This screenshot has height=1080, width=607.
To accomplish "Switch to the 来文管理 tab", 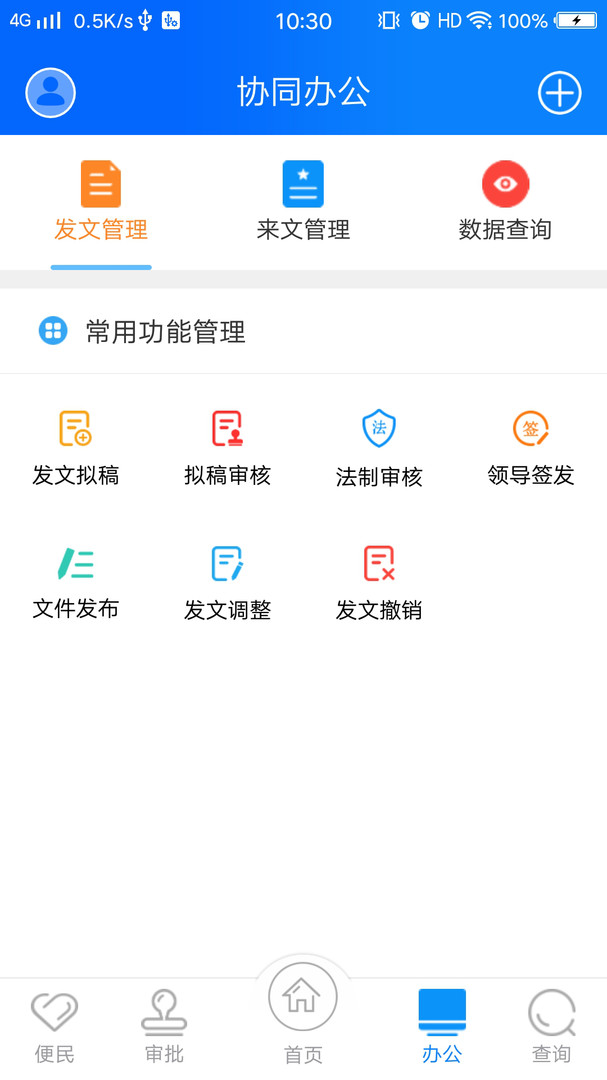I will pyautogui.click(x=303, y=202).
